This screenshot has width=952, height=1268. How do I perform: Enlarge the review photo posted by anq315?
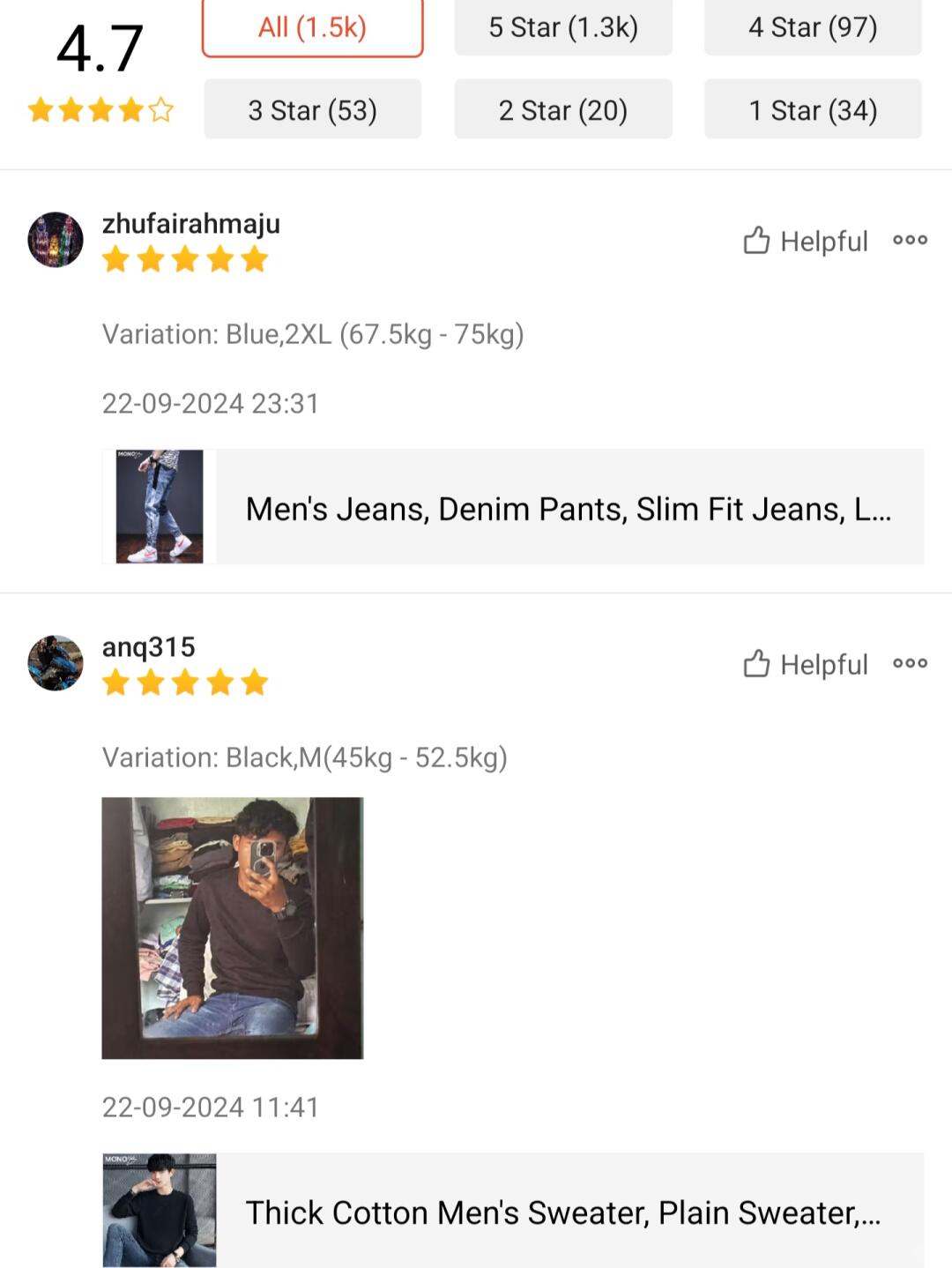233,928
